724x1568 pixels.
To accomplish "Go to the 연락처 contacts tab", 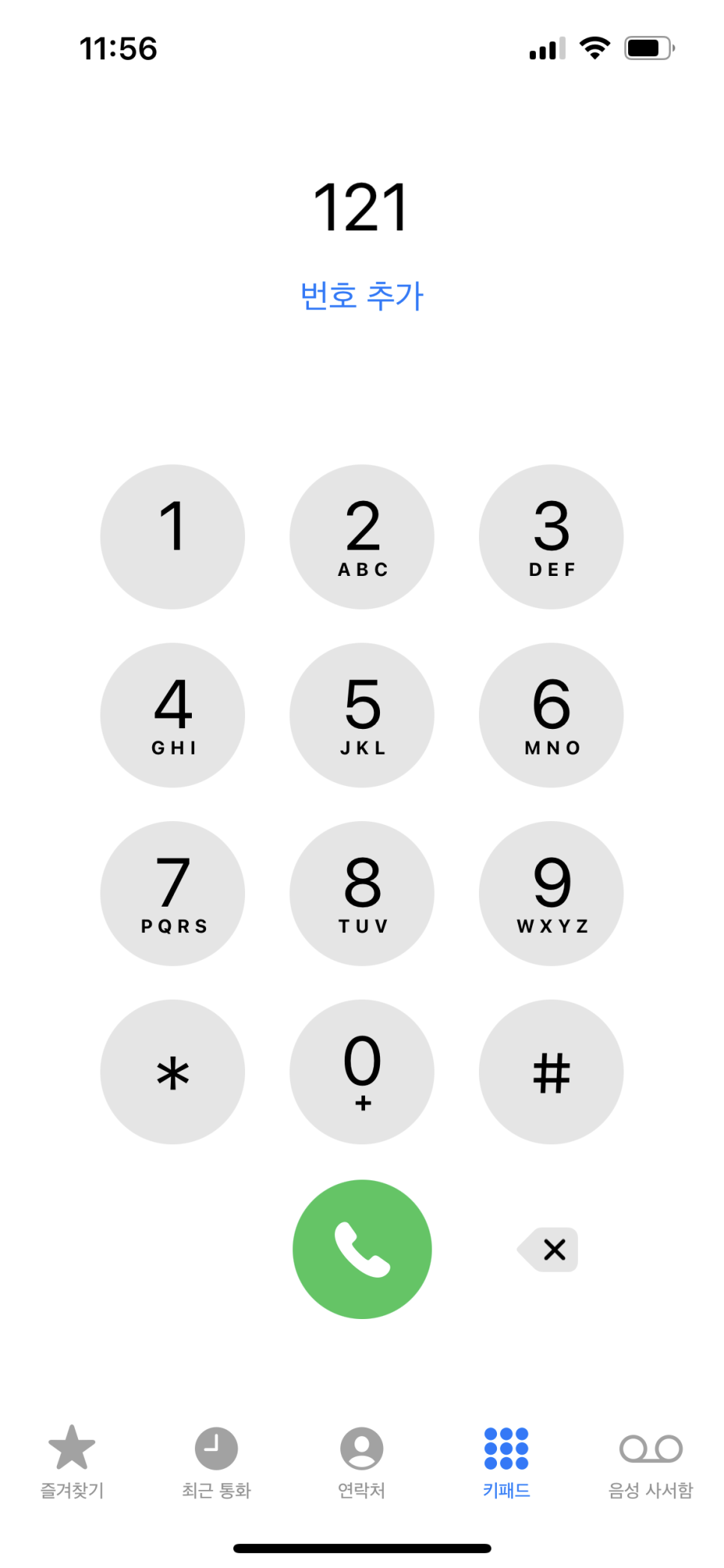I will (362, 1462).
